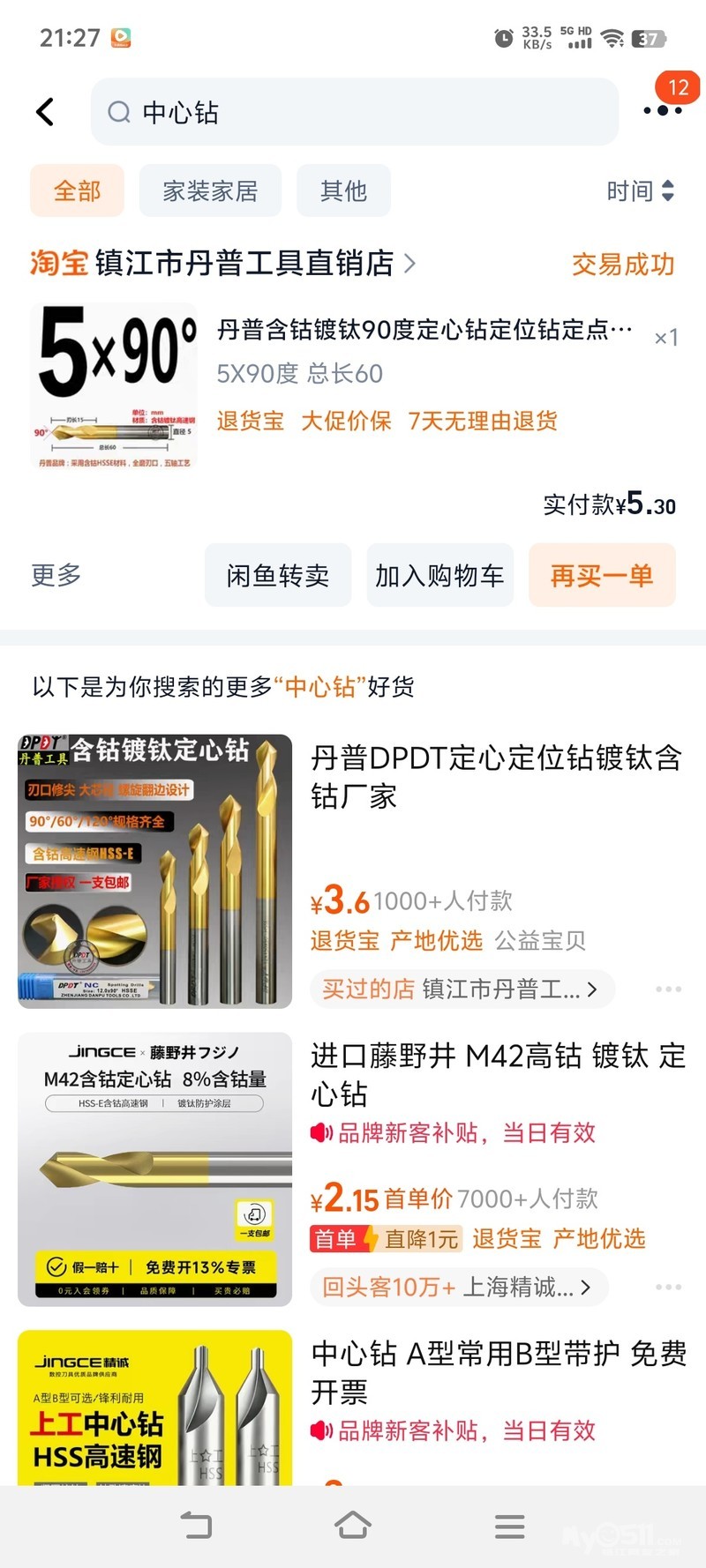706x1568 pixels.
Task: Open the 丹普DPDT定心定位钻 product
Action: click(x=496, y=776)
